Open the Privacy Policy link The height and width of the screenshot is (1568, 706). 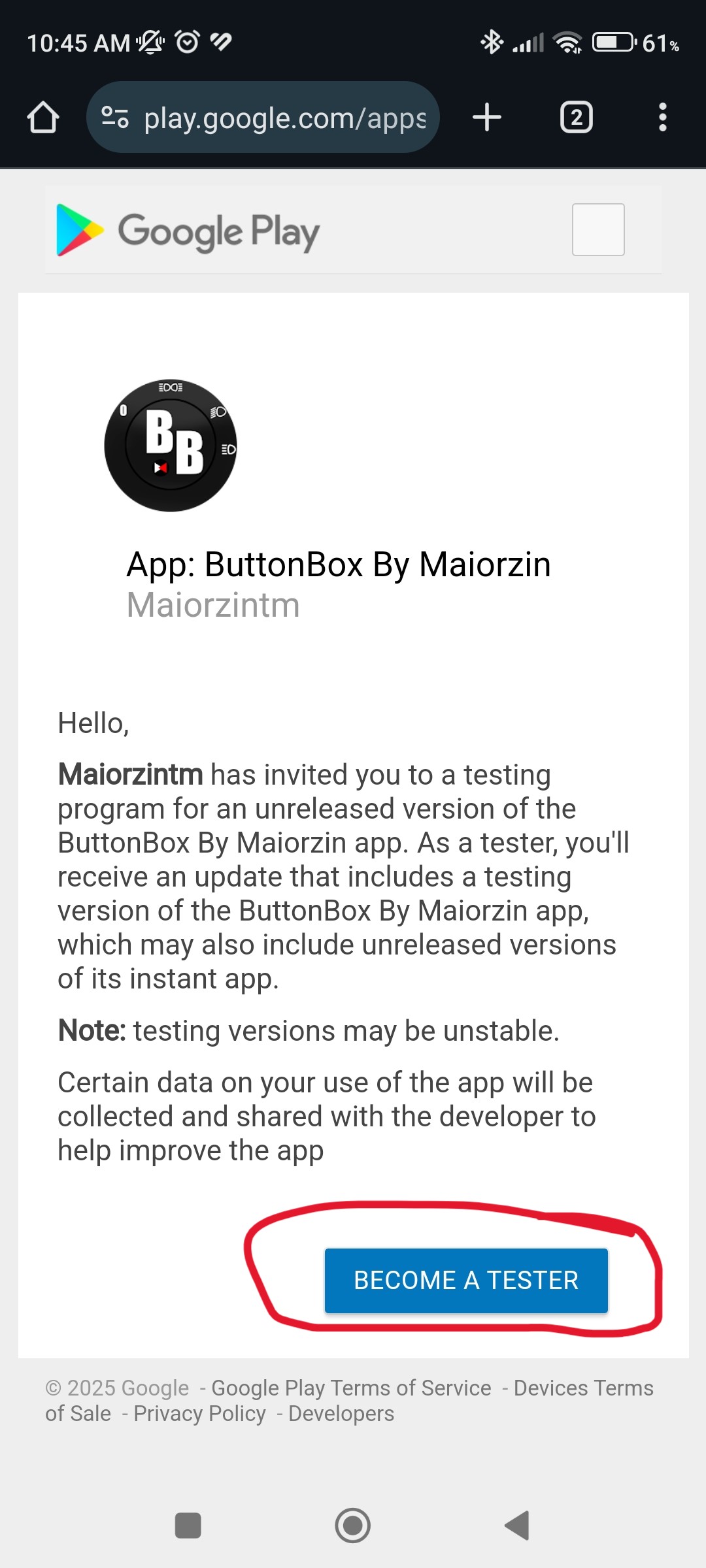coord(199,1414)
